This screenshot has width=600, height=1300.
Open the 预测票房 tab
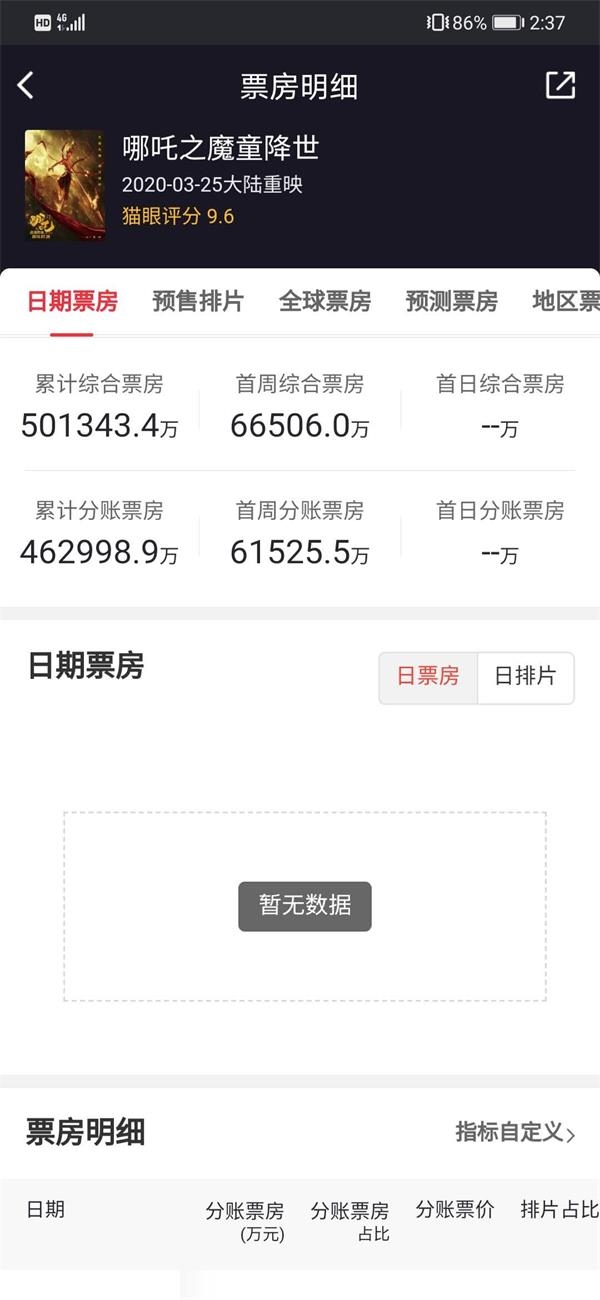click(x=451, y=301)
